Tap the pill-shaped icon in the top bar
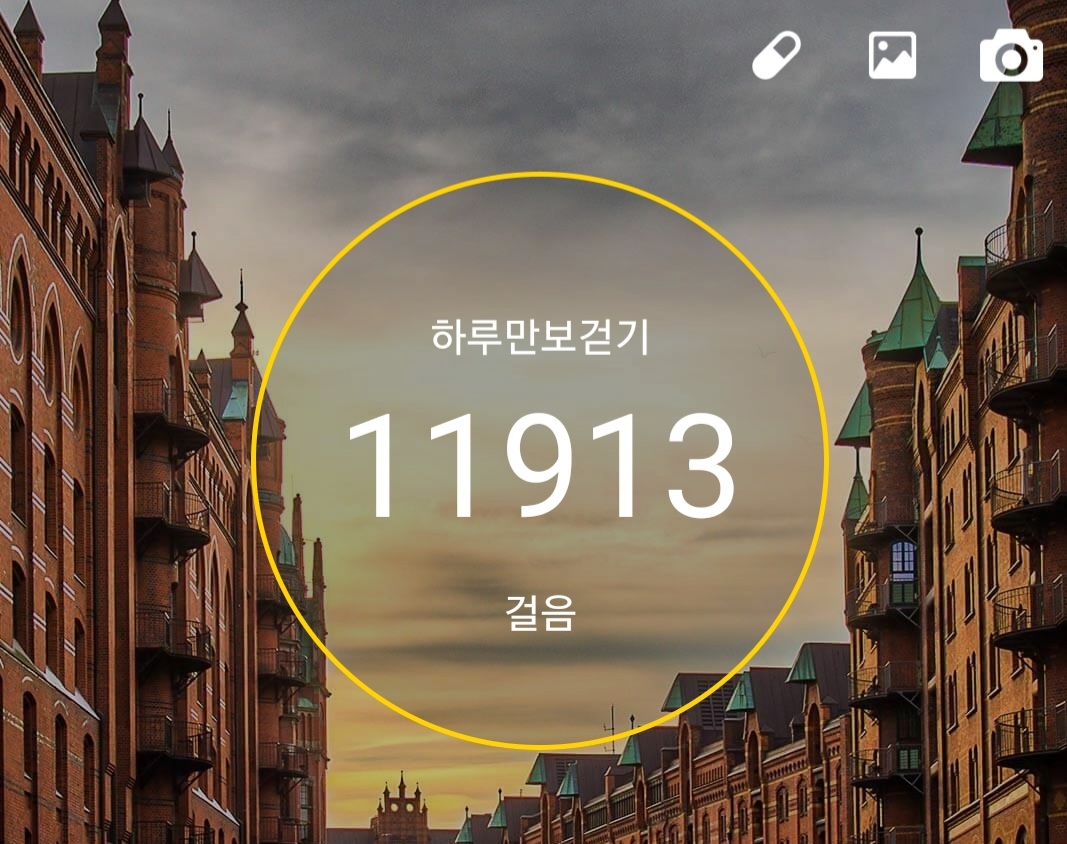The image size is (1067, 844). pos(777,55)
